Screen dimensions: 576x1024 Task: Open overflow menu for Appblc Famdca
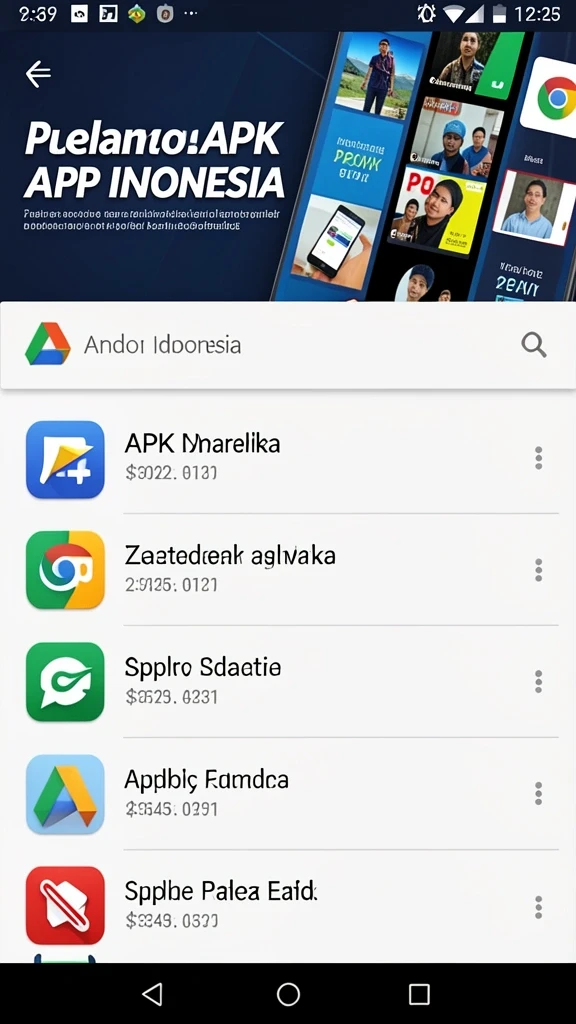click(538, 794)
